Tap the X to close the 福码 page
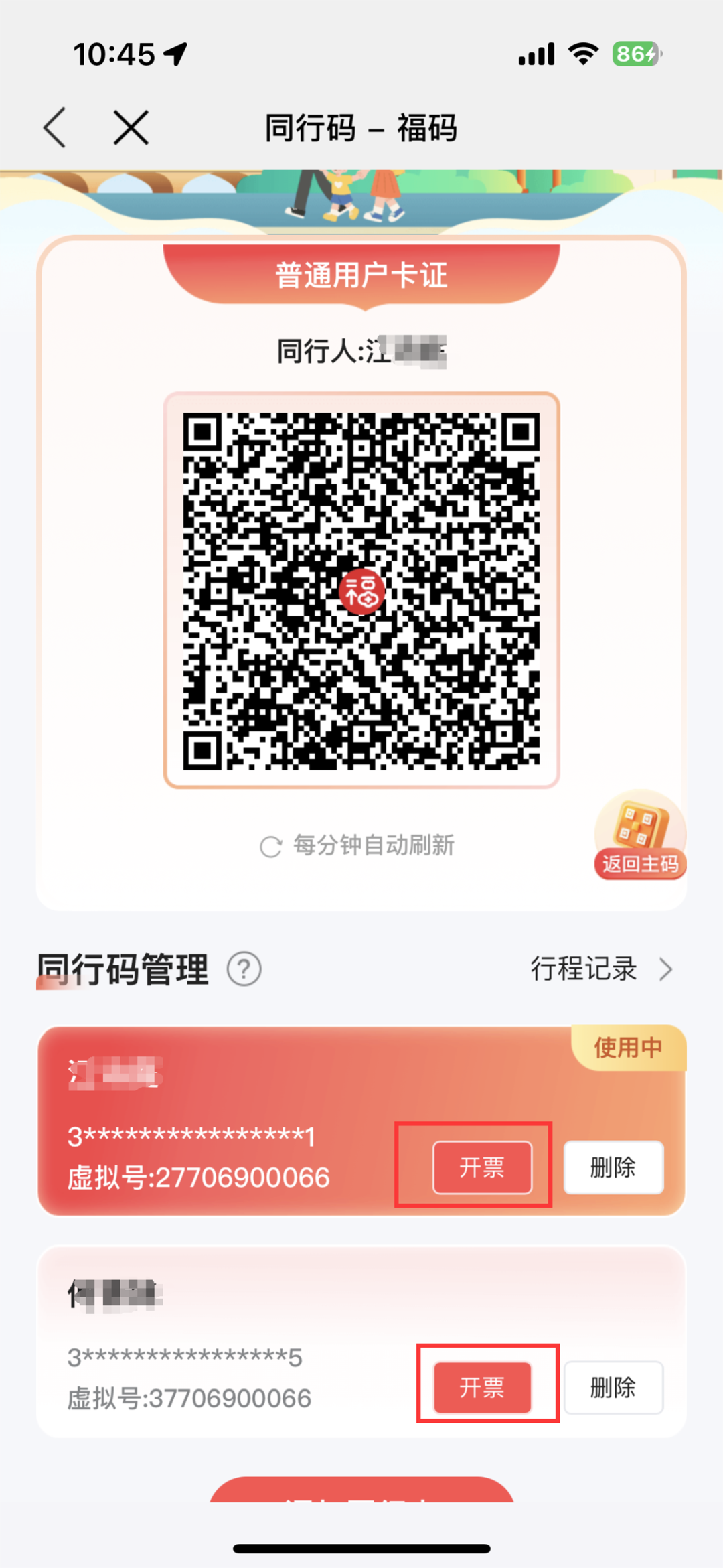This screenshot has width=723, height=1568. coord(131,127)
